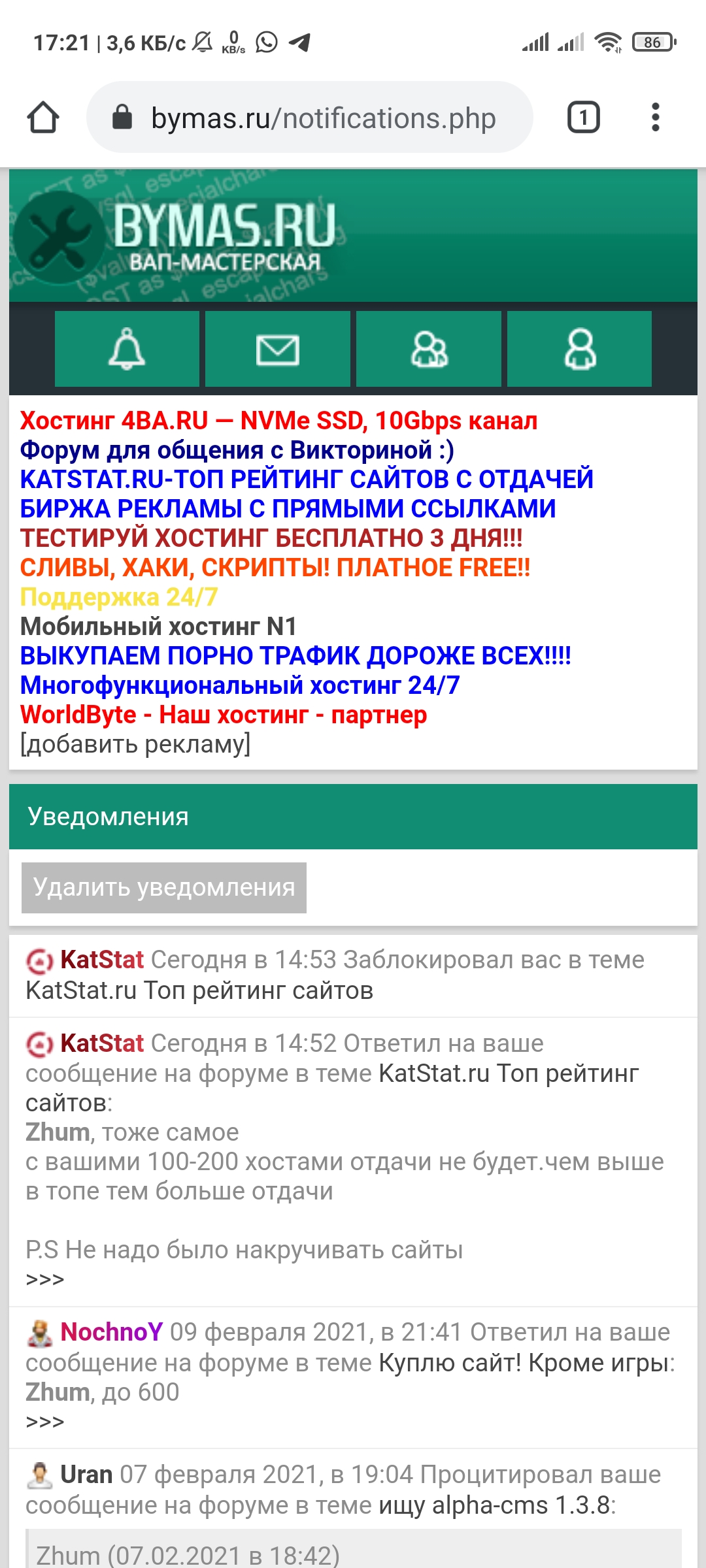Open the friends group icon
The width and height of the screenshot is (706, 1568).
coord(429,349)
